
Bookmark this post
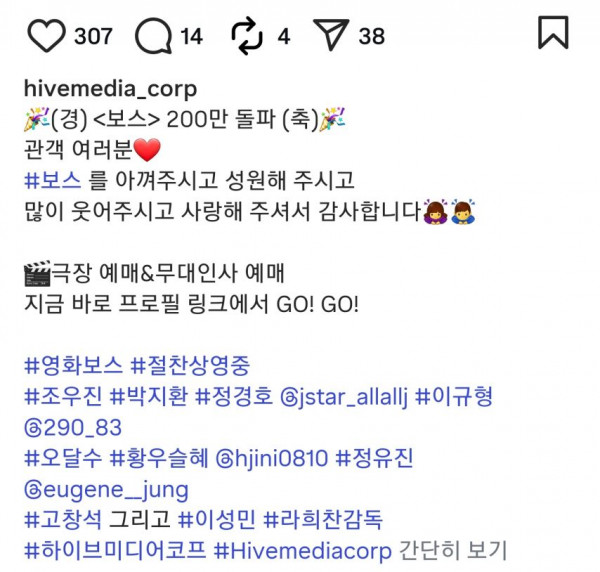(x=553, y=33)
